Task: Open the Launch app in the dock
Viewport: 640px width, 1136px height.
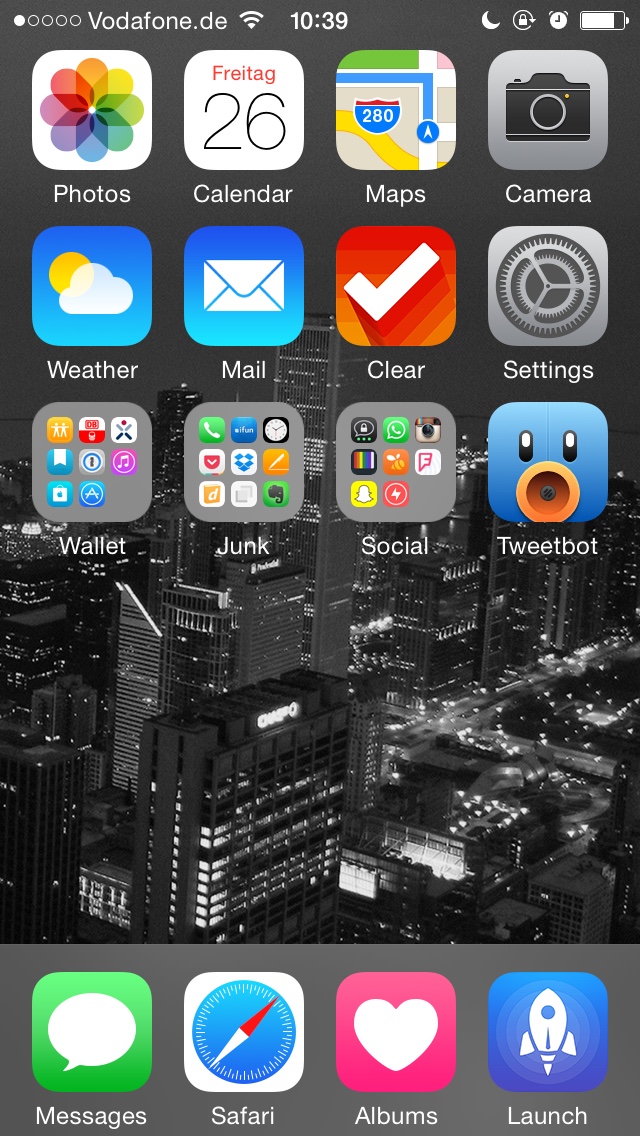Action: pyautogui.click(x=548, y=1032)
